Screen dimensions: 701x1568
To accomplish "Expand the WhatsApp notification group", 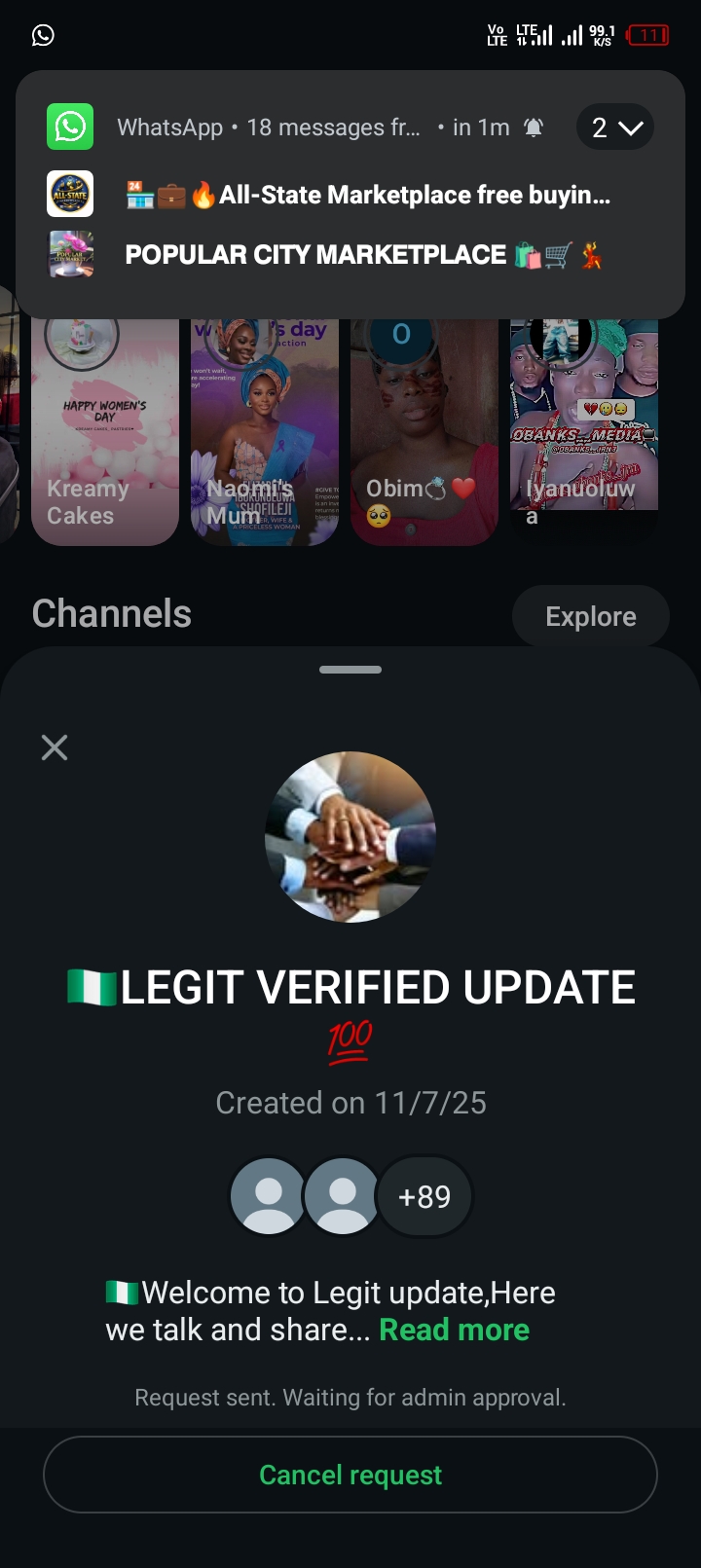I will coord(615,128).
